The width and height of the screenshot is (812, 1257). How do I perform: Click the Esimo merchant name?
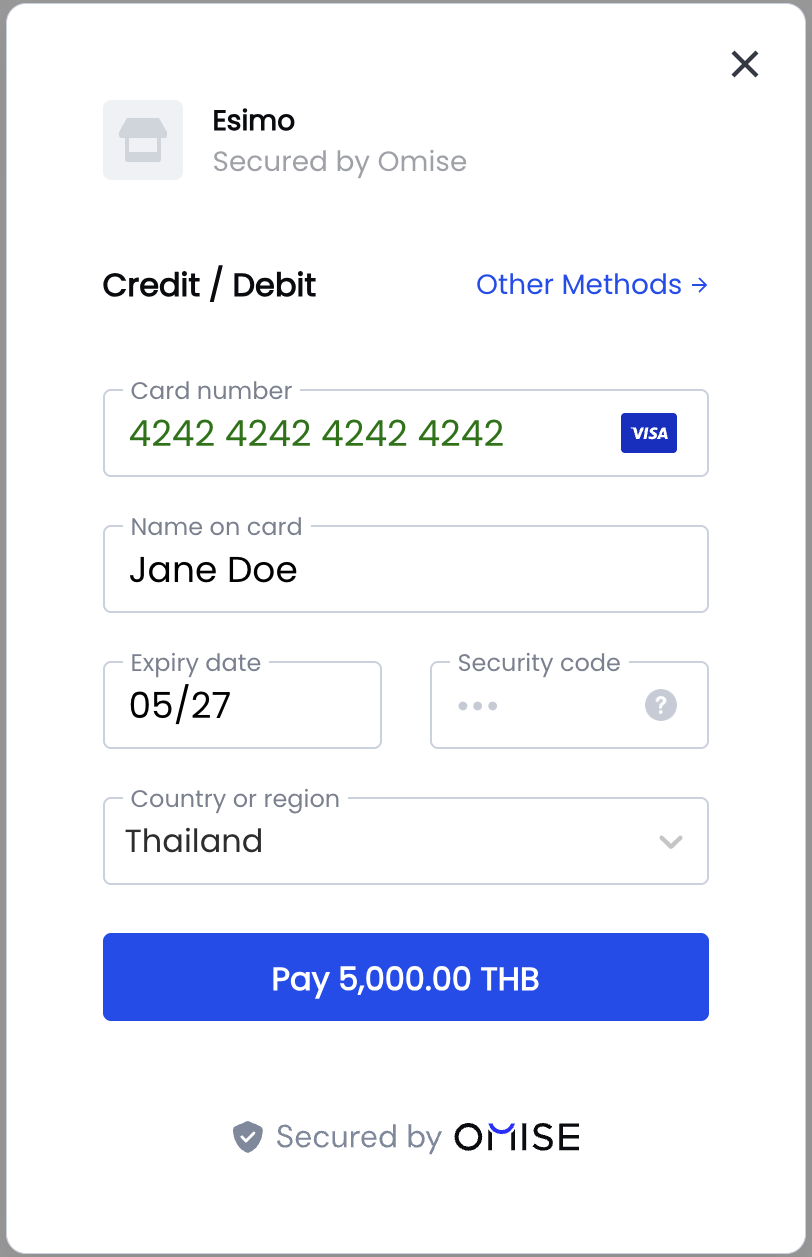(x=253, y=120)
